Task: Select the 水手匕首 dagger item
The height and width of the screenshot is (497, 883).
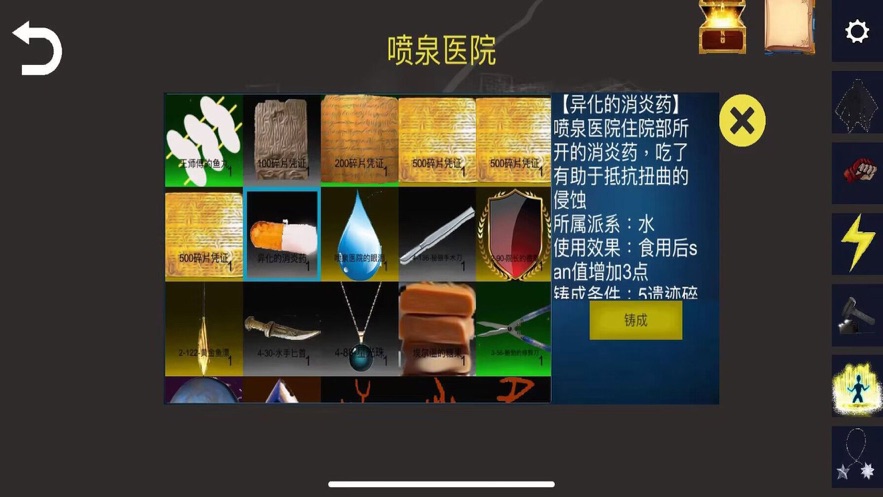Action: pos(282,329)
